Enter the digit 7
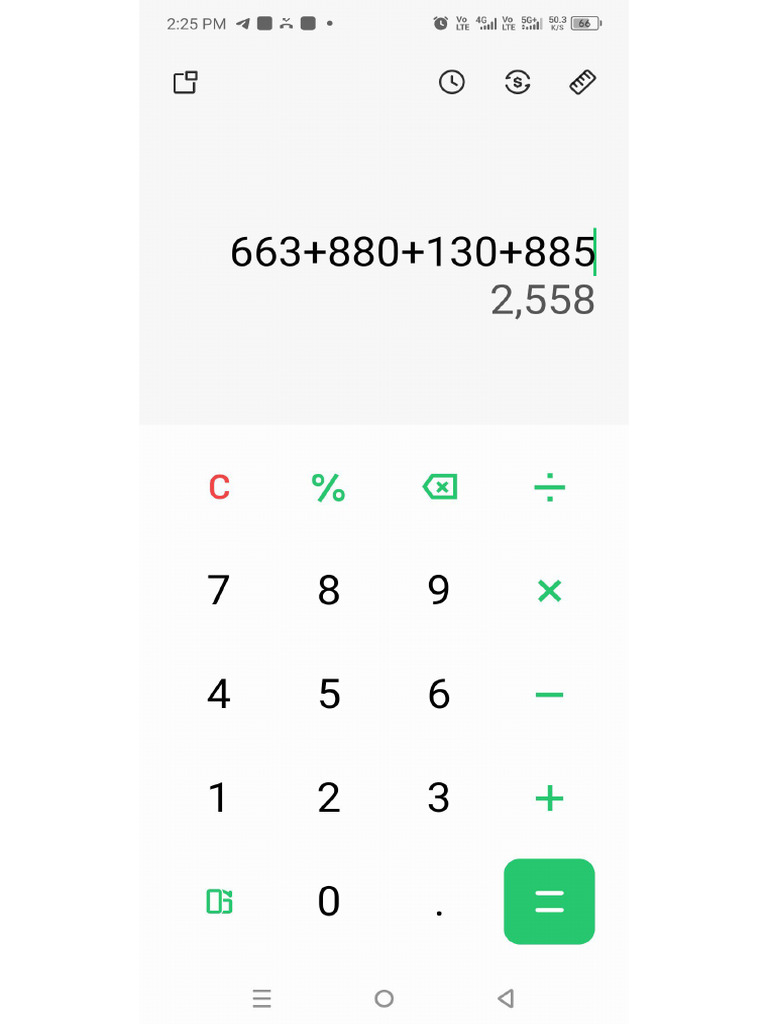The image size is (768, 1024). 219,591
